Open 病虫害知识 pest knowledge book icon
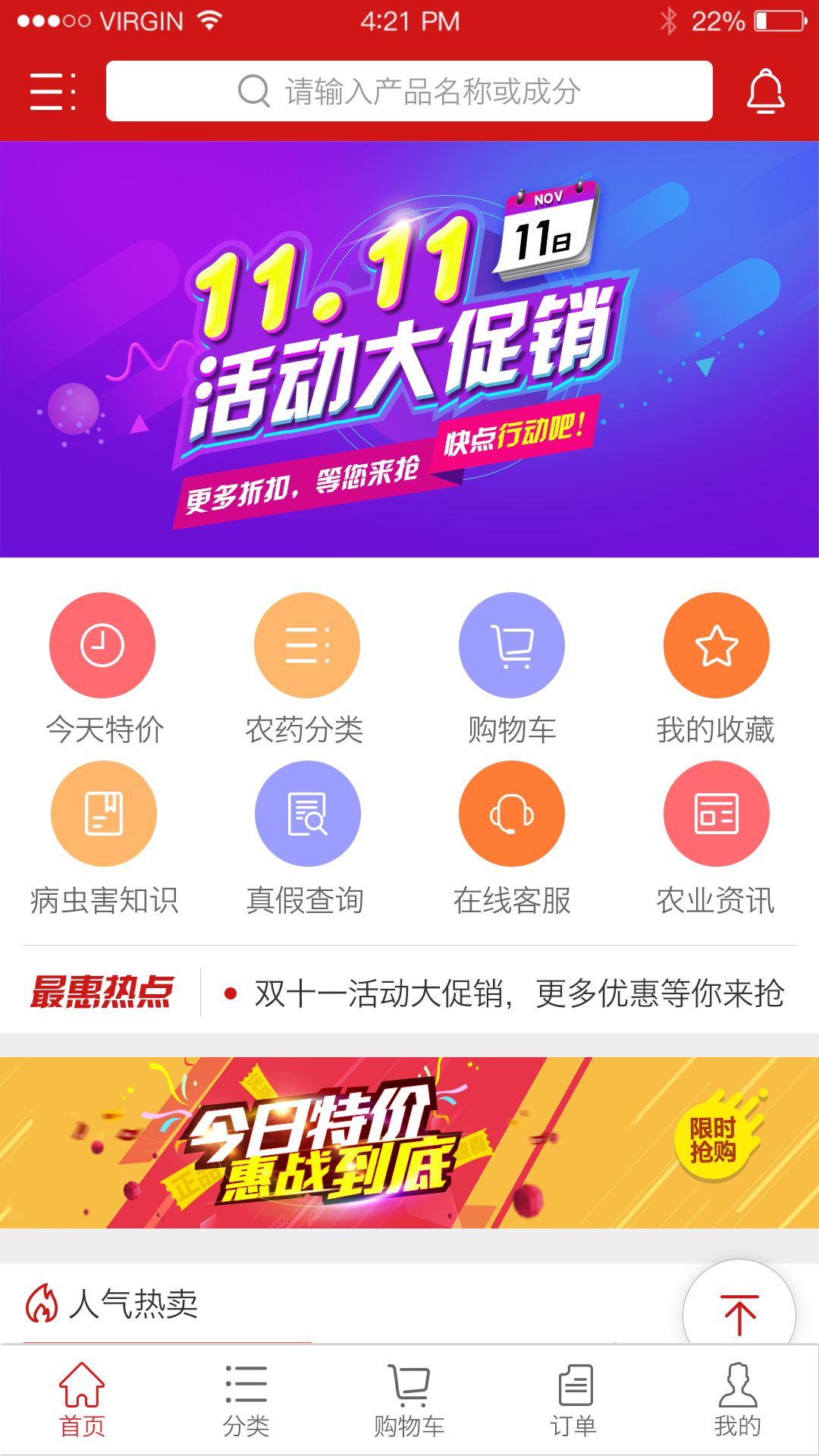 pyautogui.click(x=102, y=813)
